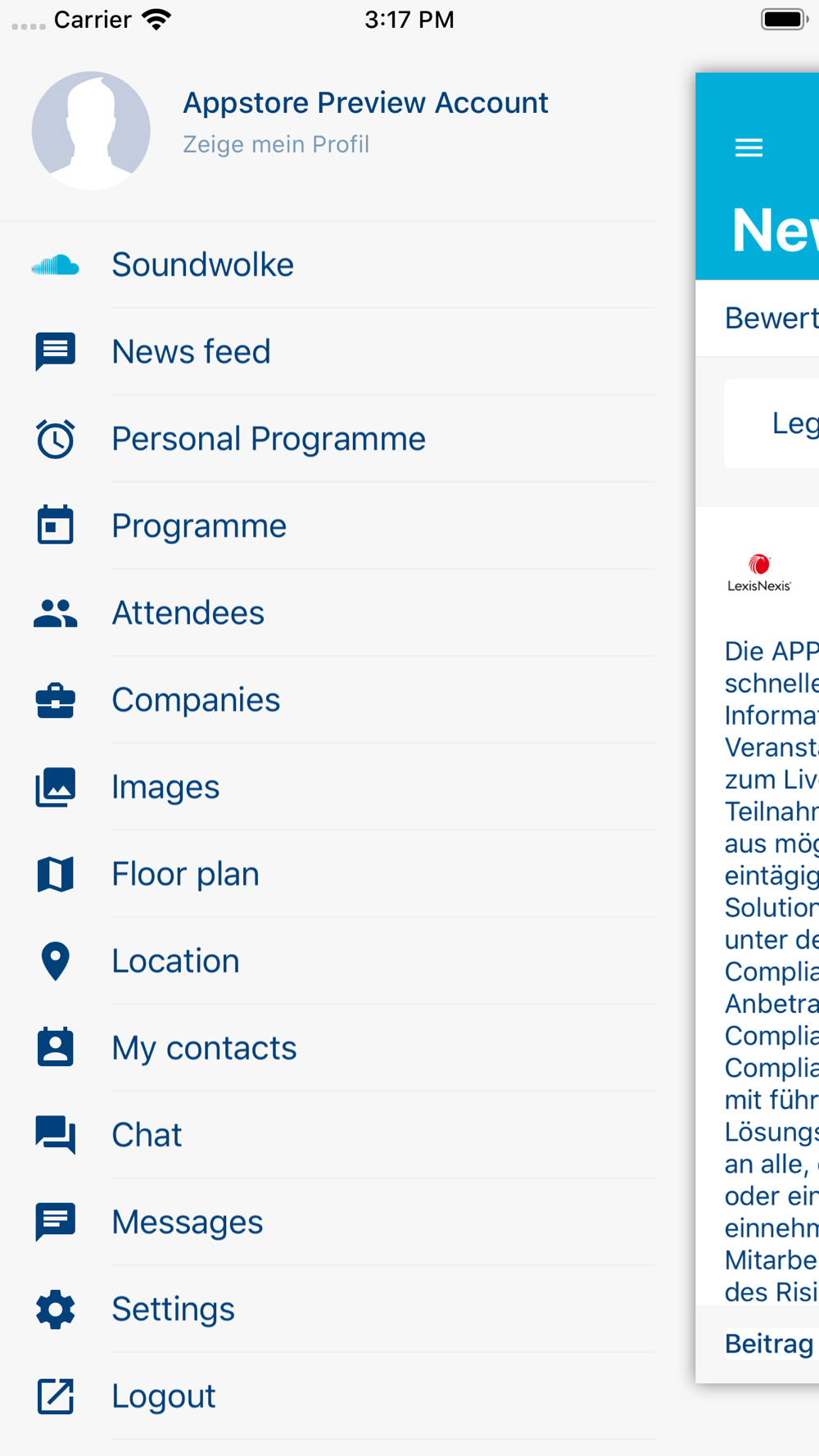The image size is (819, 1456).
Task: Select the Programme entry
Action: point(328,525)
